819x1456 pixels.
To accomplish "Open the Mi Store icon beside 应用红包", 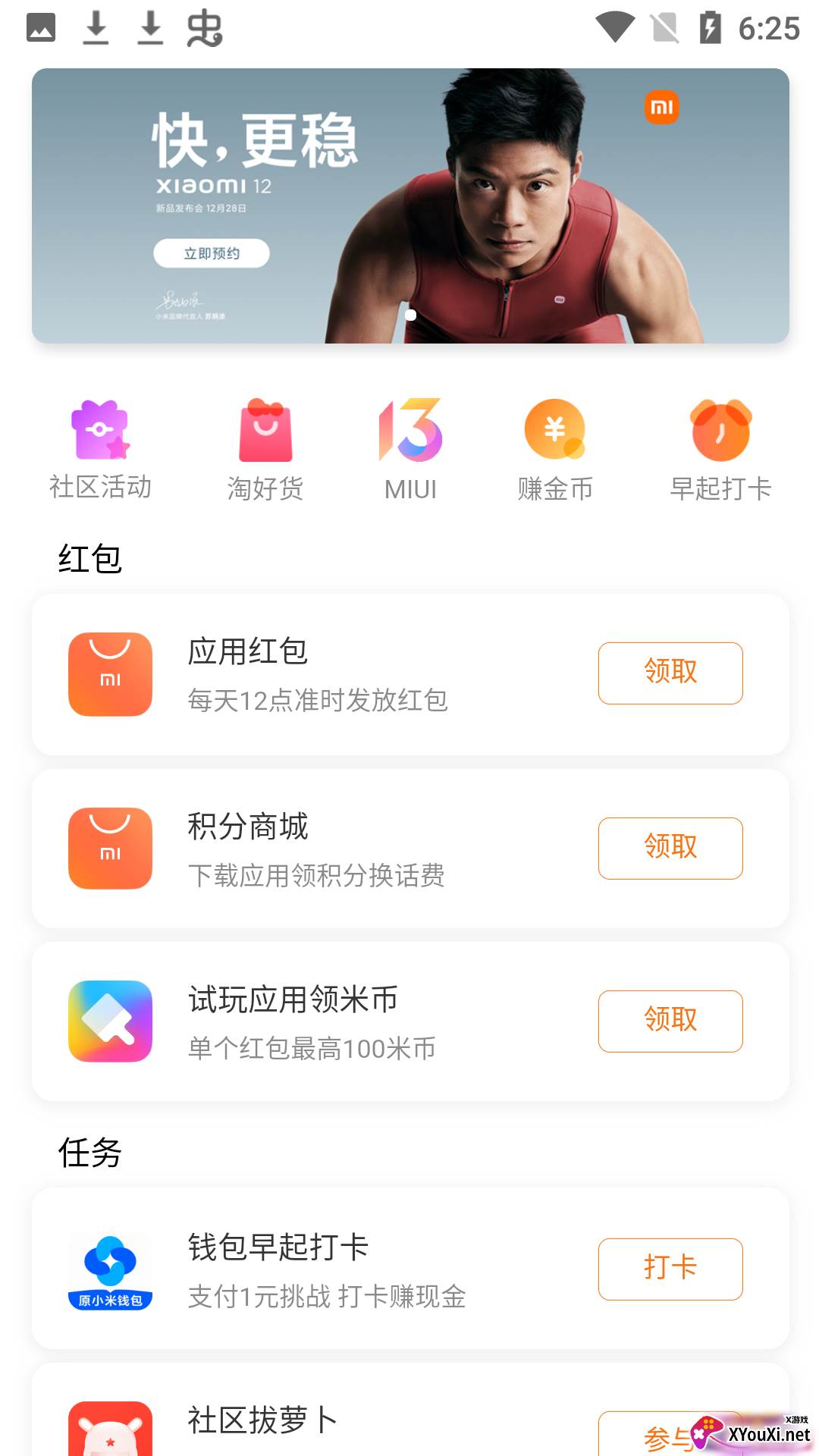I will click(109, 674).
